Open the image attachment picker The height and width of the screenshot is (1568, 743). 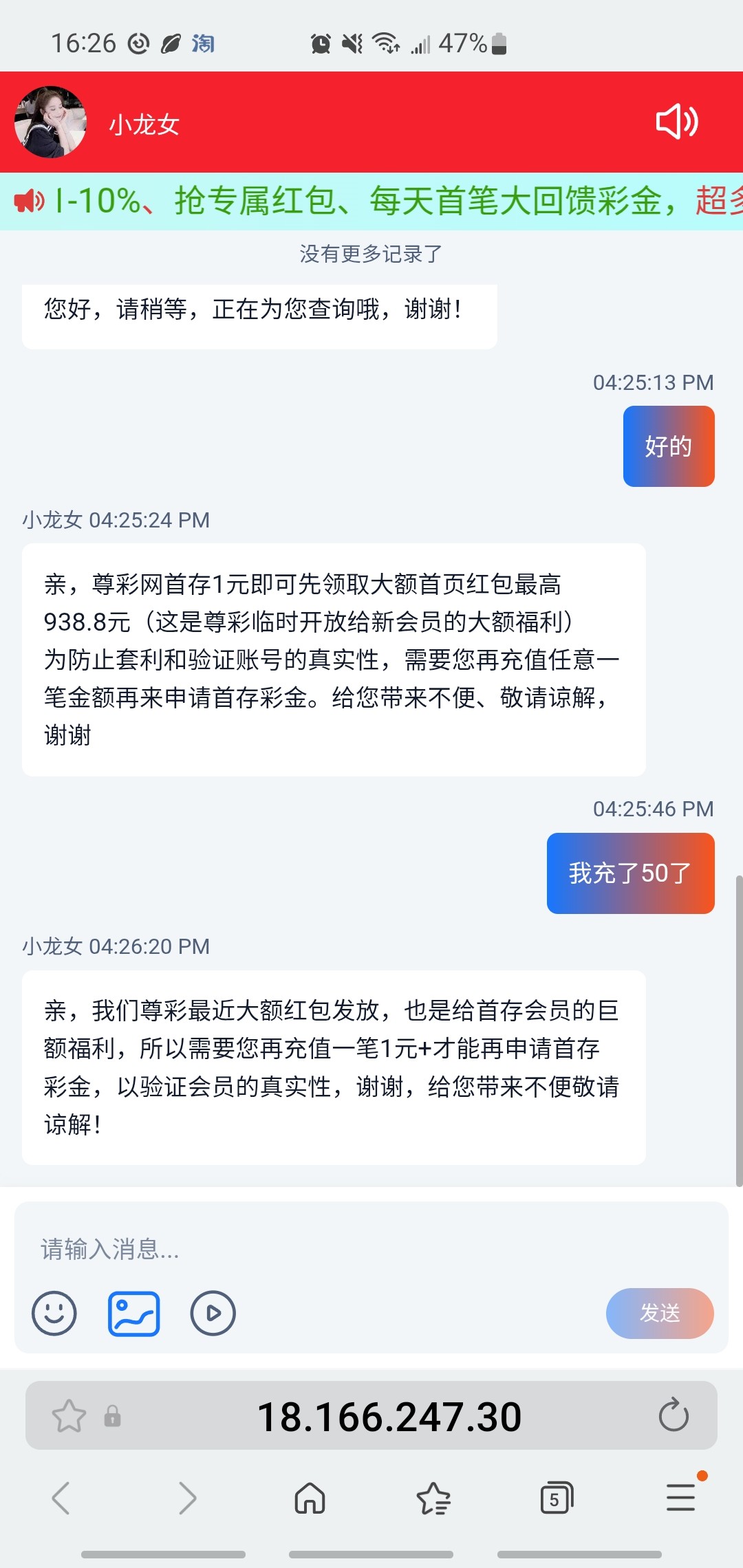pyautogui.click(x=133, y=1313)
